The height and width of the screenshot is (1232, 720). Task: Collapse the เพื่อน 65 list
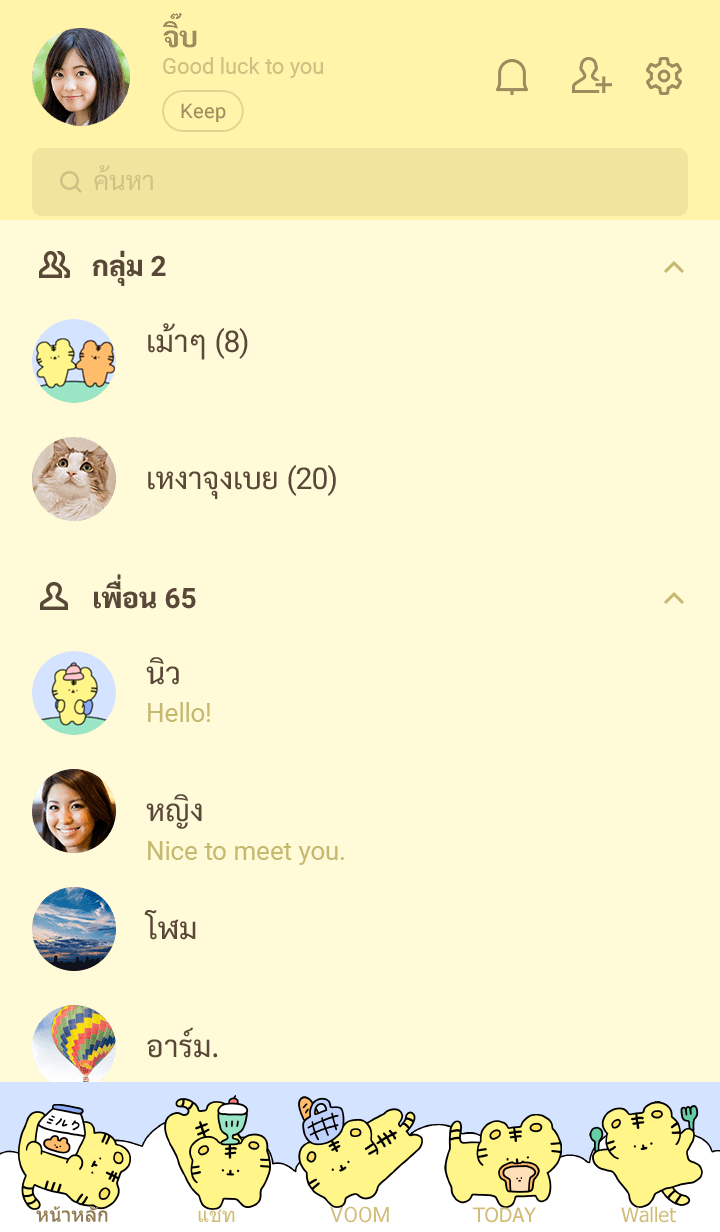tap(674, 598)
